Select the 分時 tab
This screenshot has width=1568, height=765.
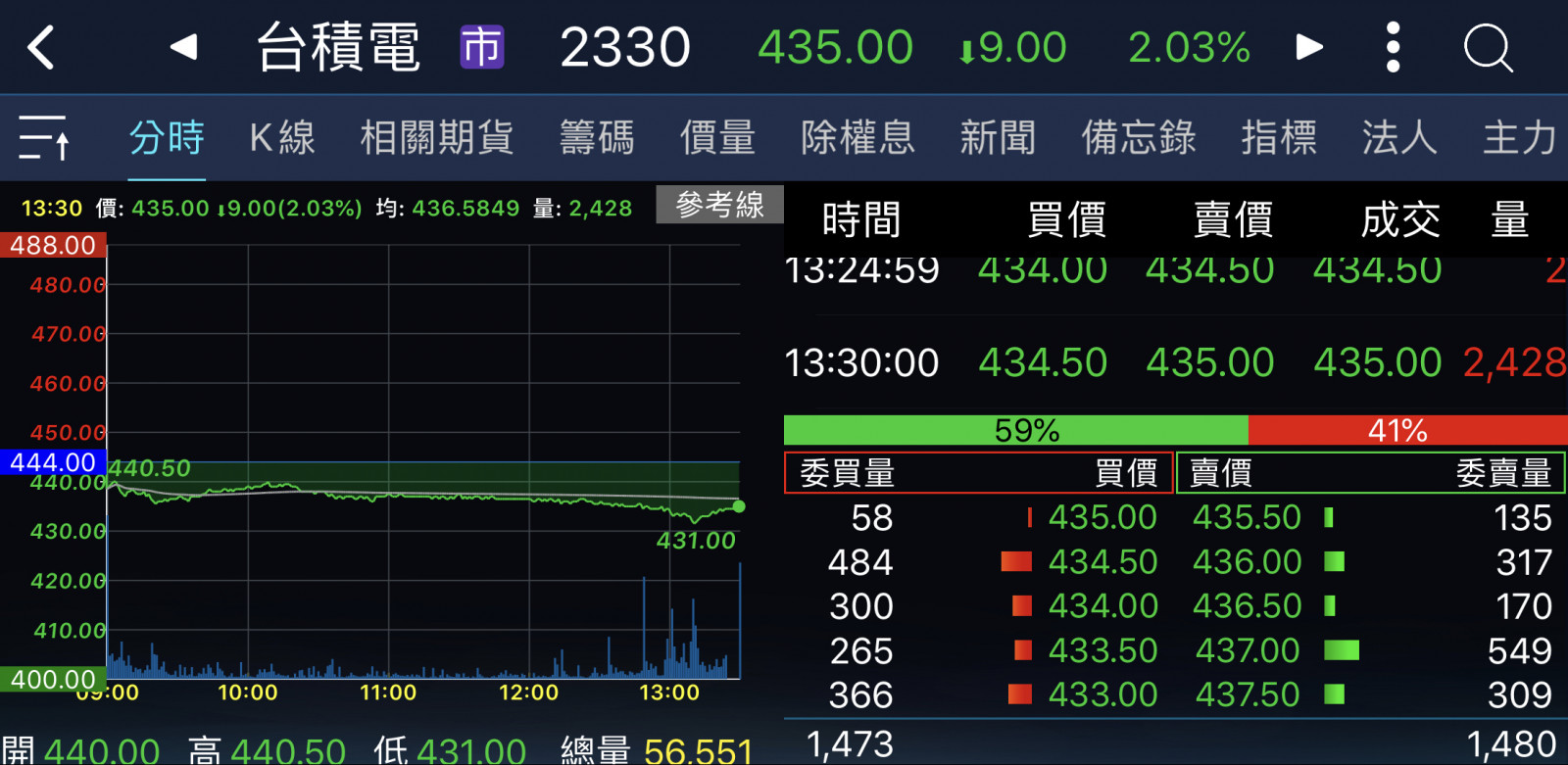(x=167, y=137)
